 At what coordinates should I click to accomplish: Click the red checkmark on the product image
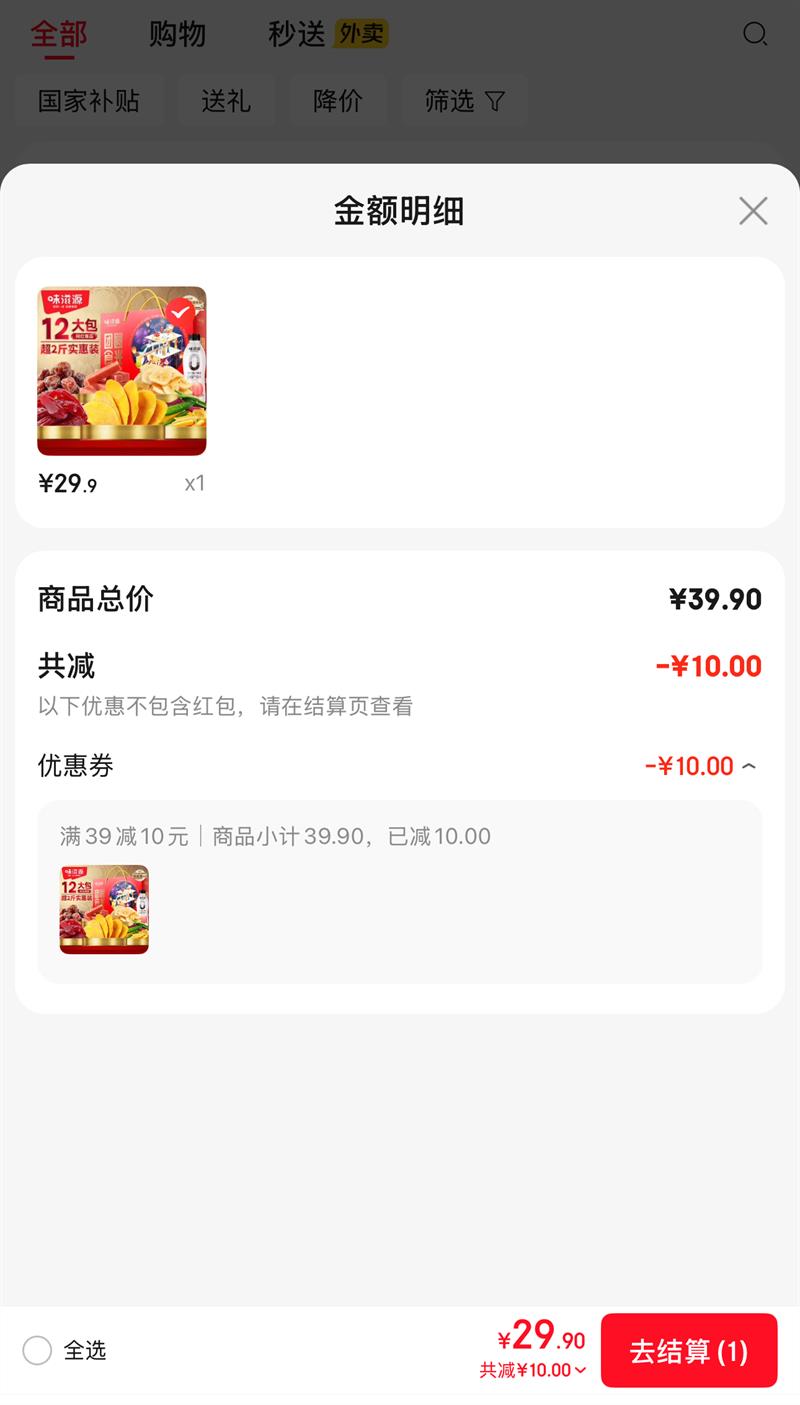(x=178, y=313)
